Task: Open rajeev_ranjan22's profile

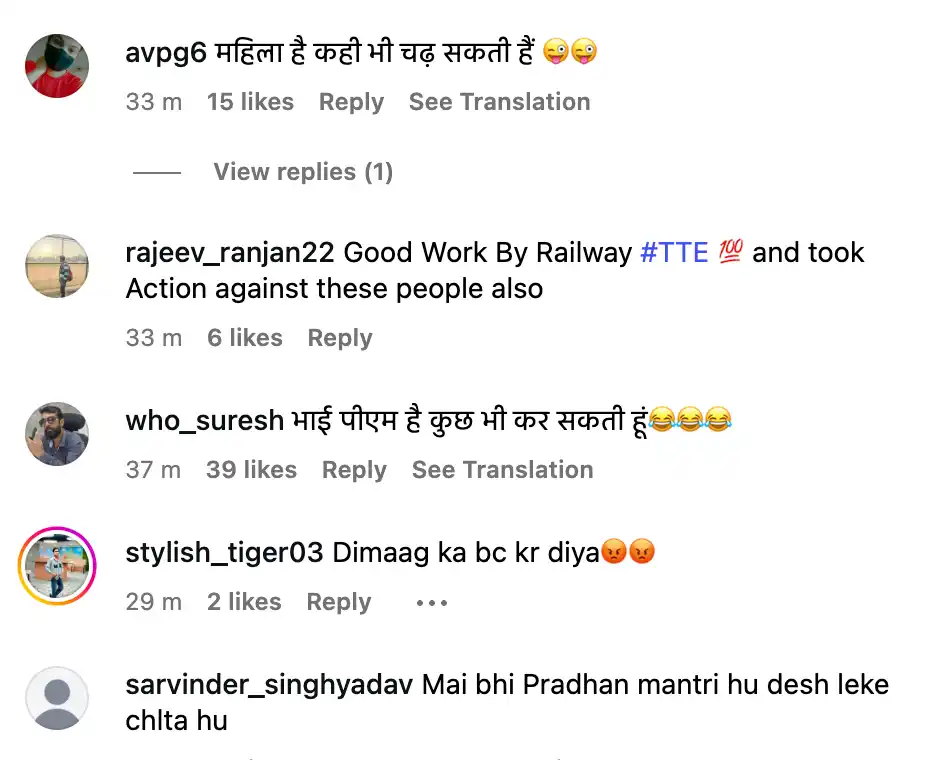Action: click(230, 253)
